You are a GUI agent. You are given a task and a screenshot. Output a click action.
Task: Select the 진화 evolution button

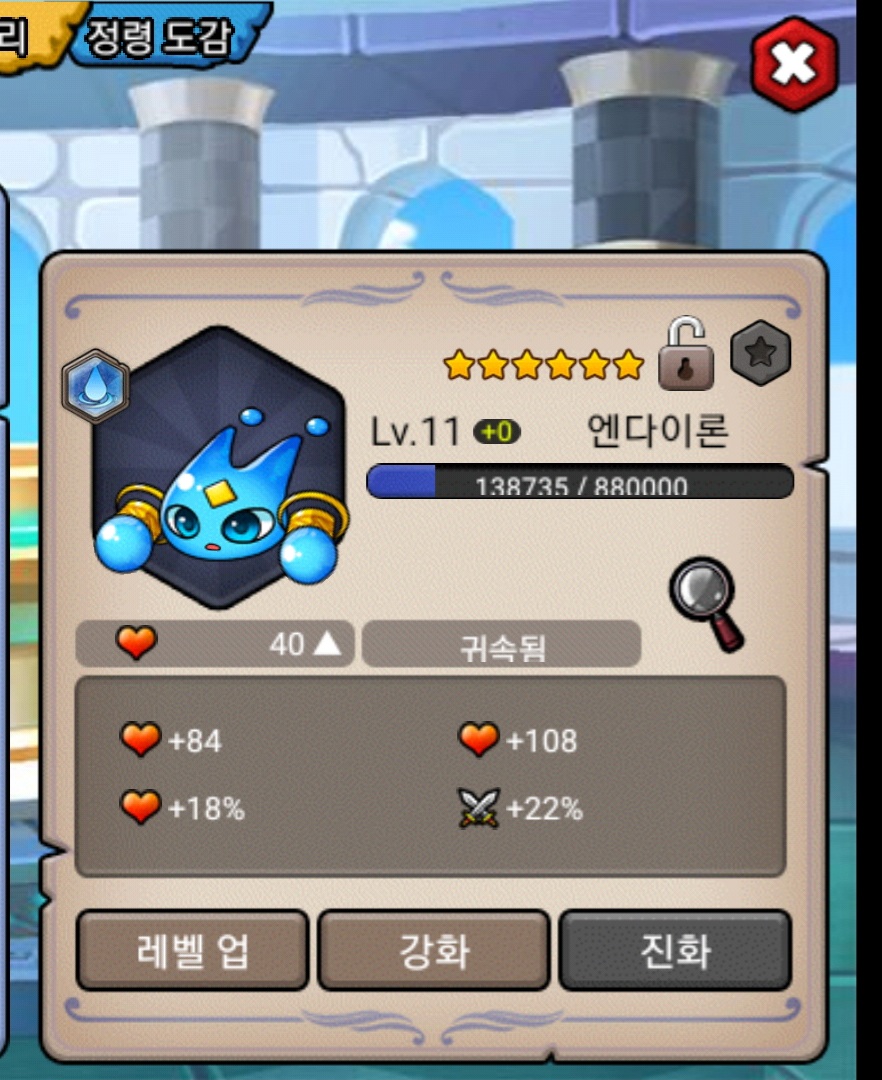[675, 950]
